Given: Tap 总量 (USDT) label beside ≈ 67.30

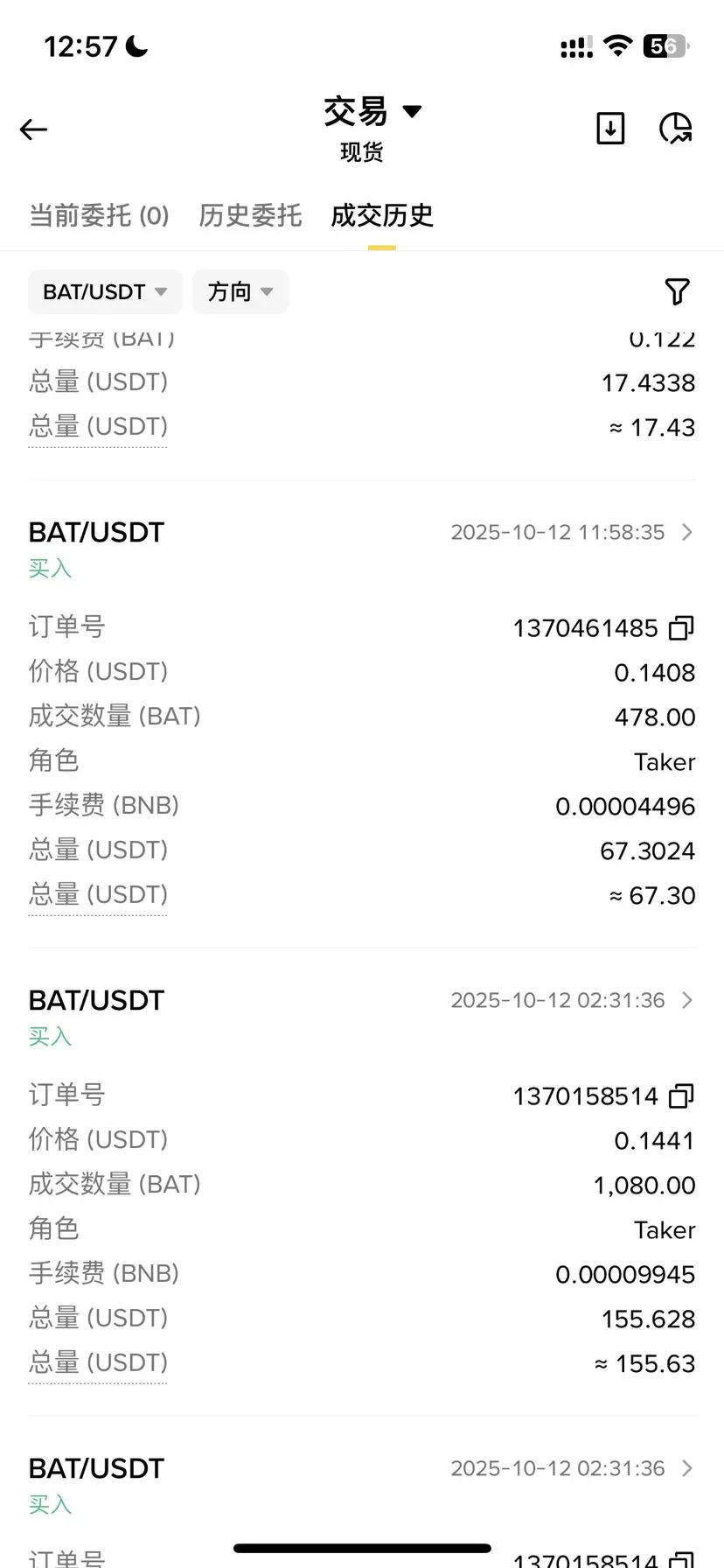Looking at the screenshot, I should click(98, 895).
